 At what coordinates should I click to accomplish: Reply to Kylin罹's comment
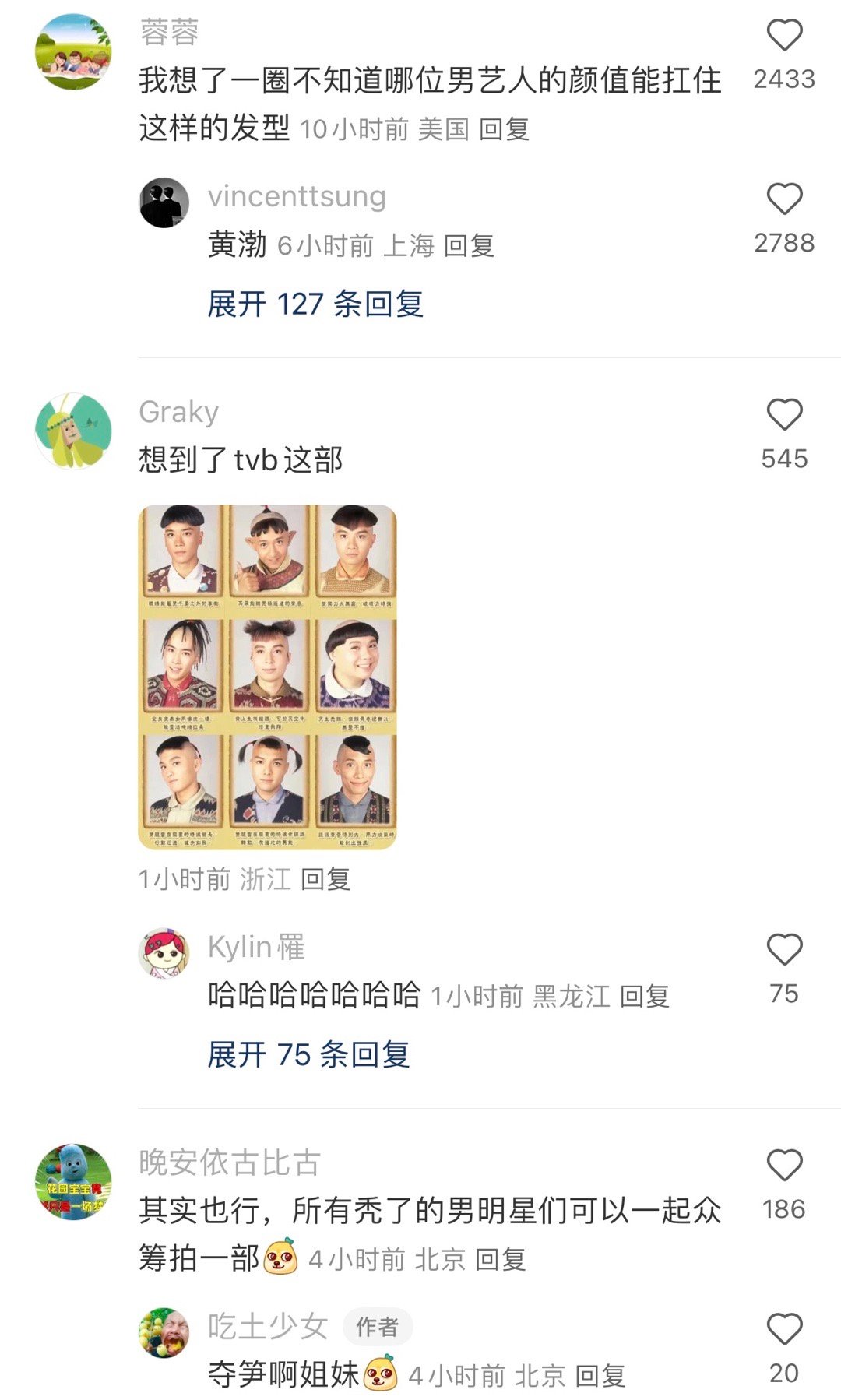click(645, 997)
